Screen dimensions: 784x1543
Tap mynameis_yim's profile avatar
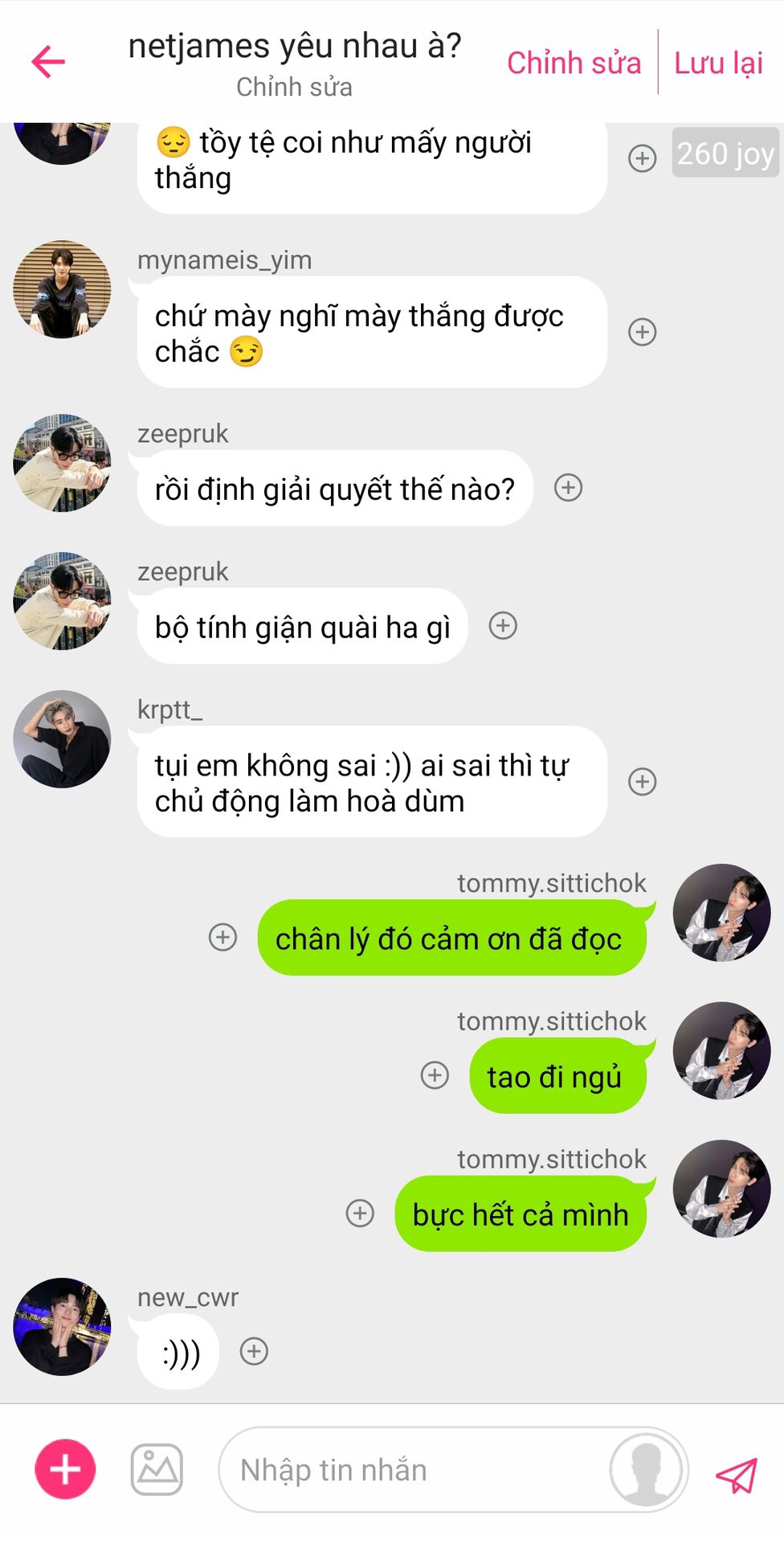pos(62,289)
